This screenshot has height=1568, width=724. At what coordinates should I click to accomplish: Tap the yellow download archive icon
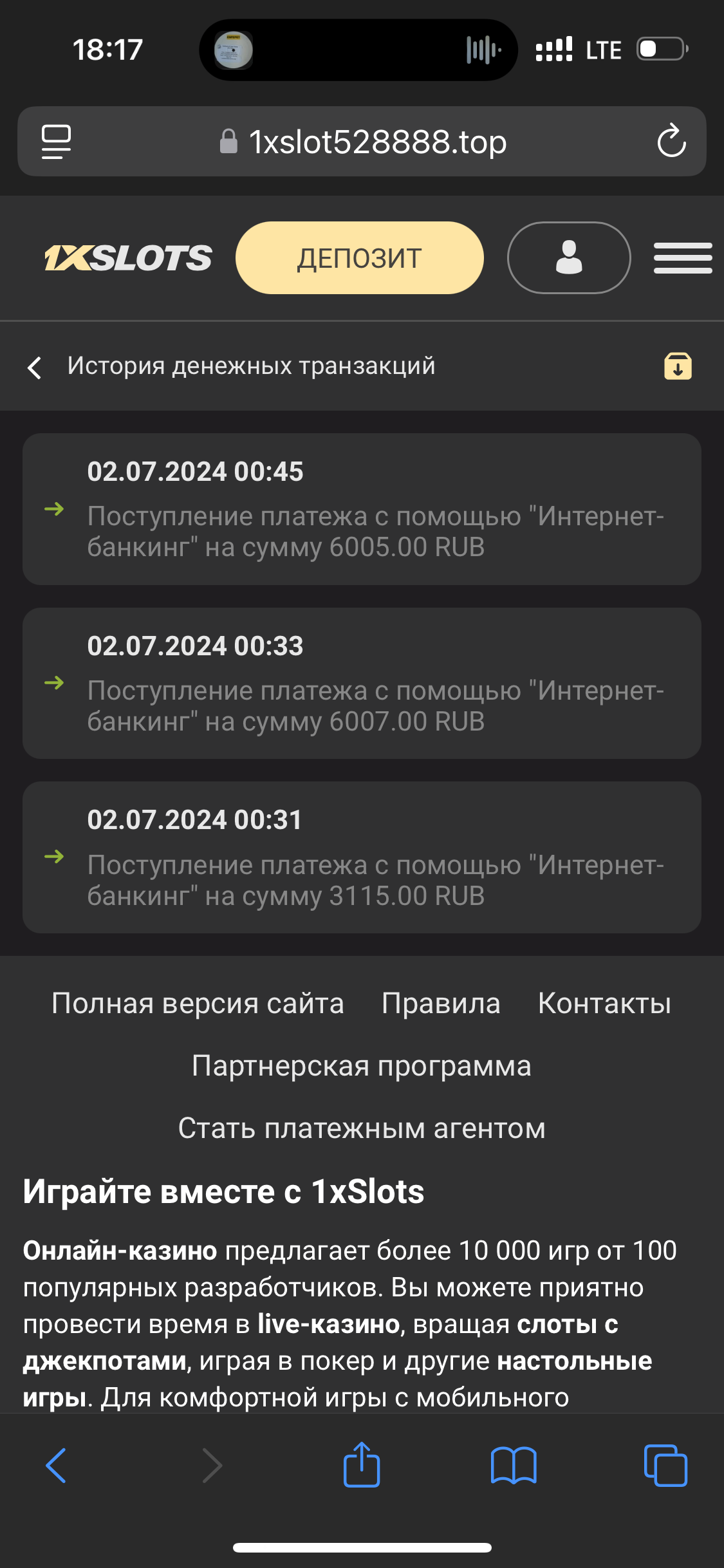click(678, 366)
